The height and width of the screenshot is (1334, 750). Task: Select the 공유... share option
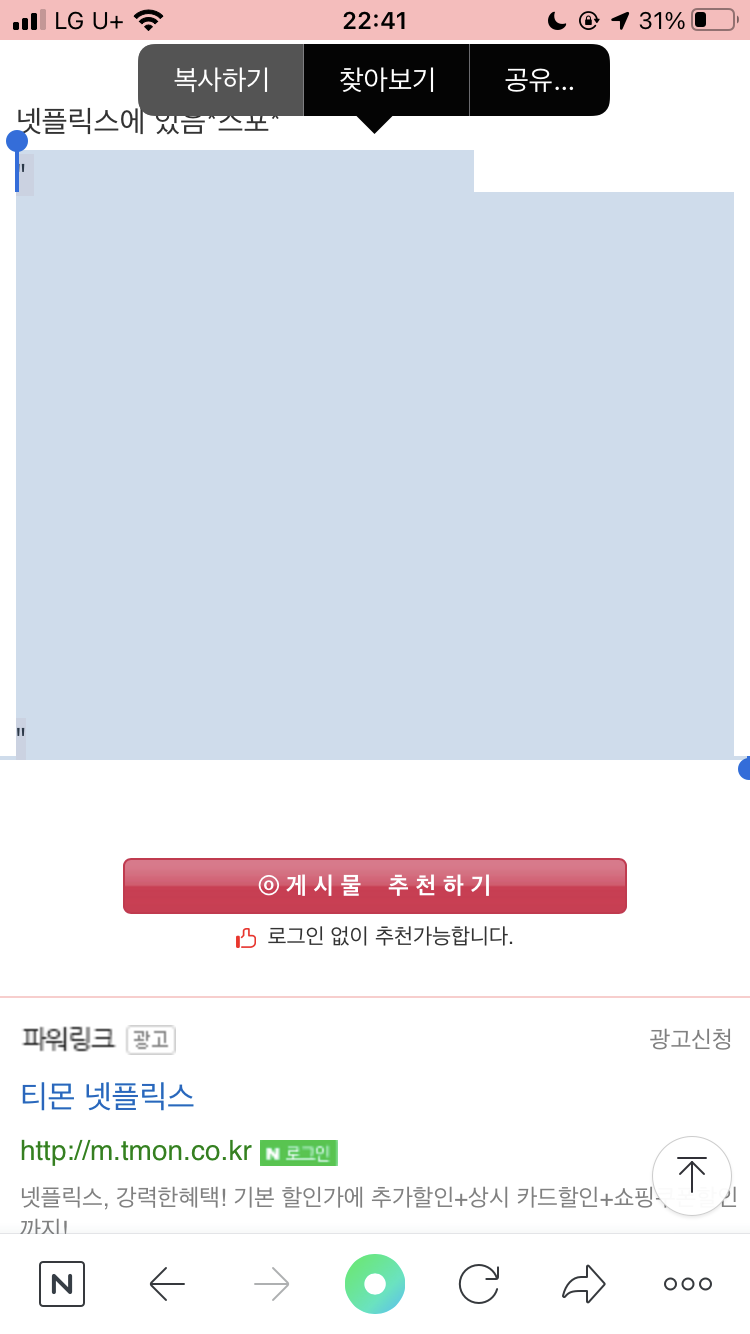point(540,80)
